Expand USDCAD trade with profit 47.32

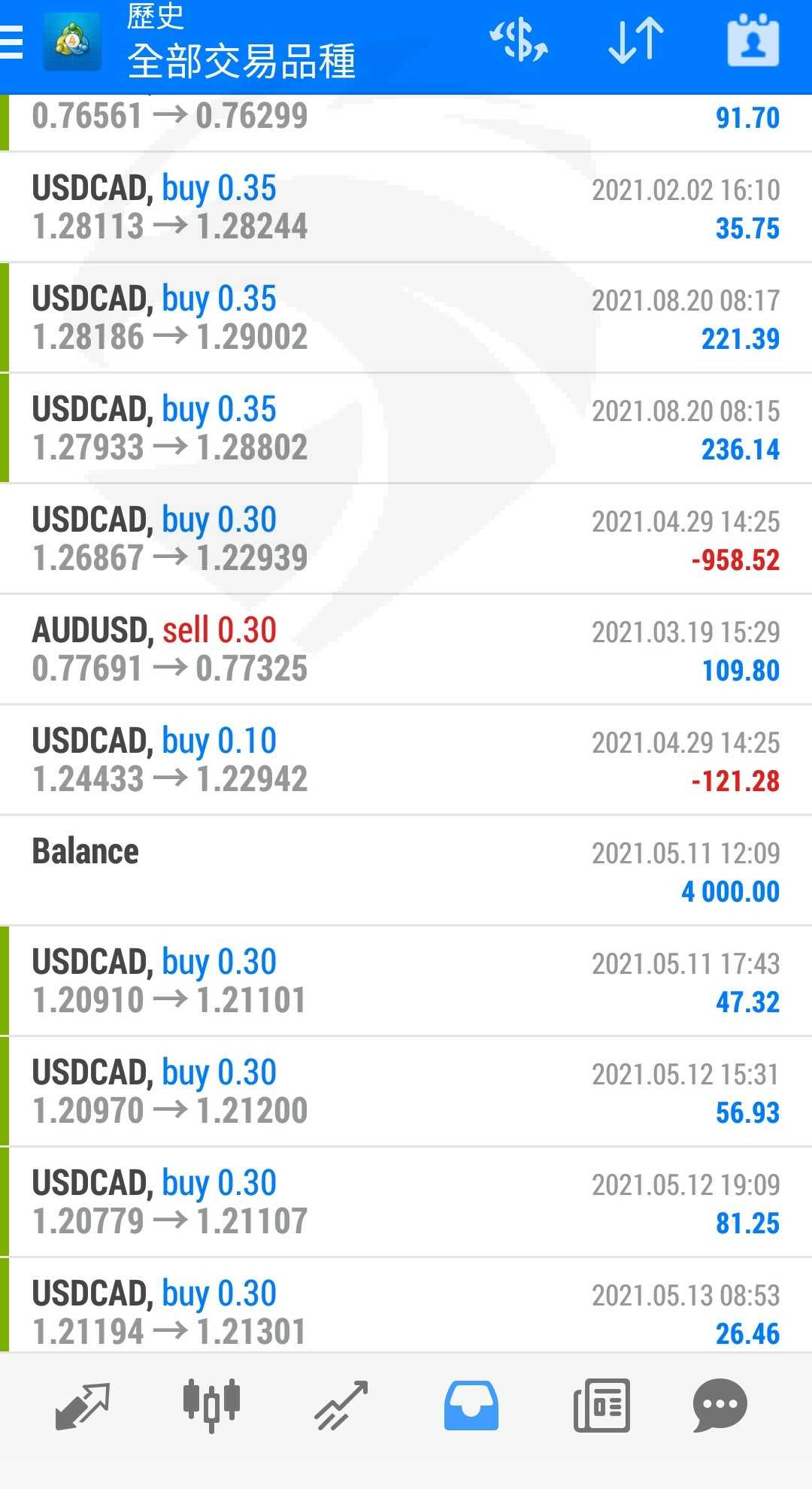(x=406, y=981)
